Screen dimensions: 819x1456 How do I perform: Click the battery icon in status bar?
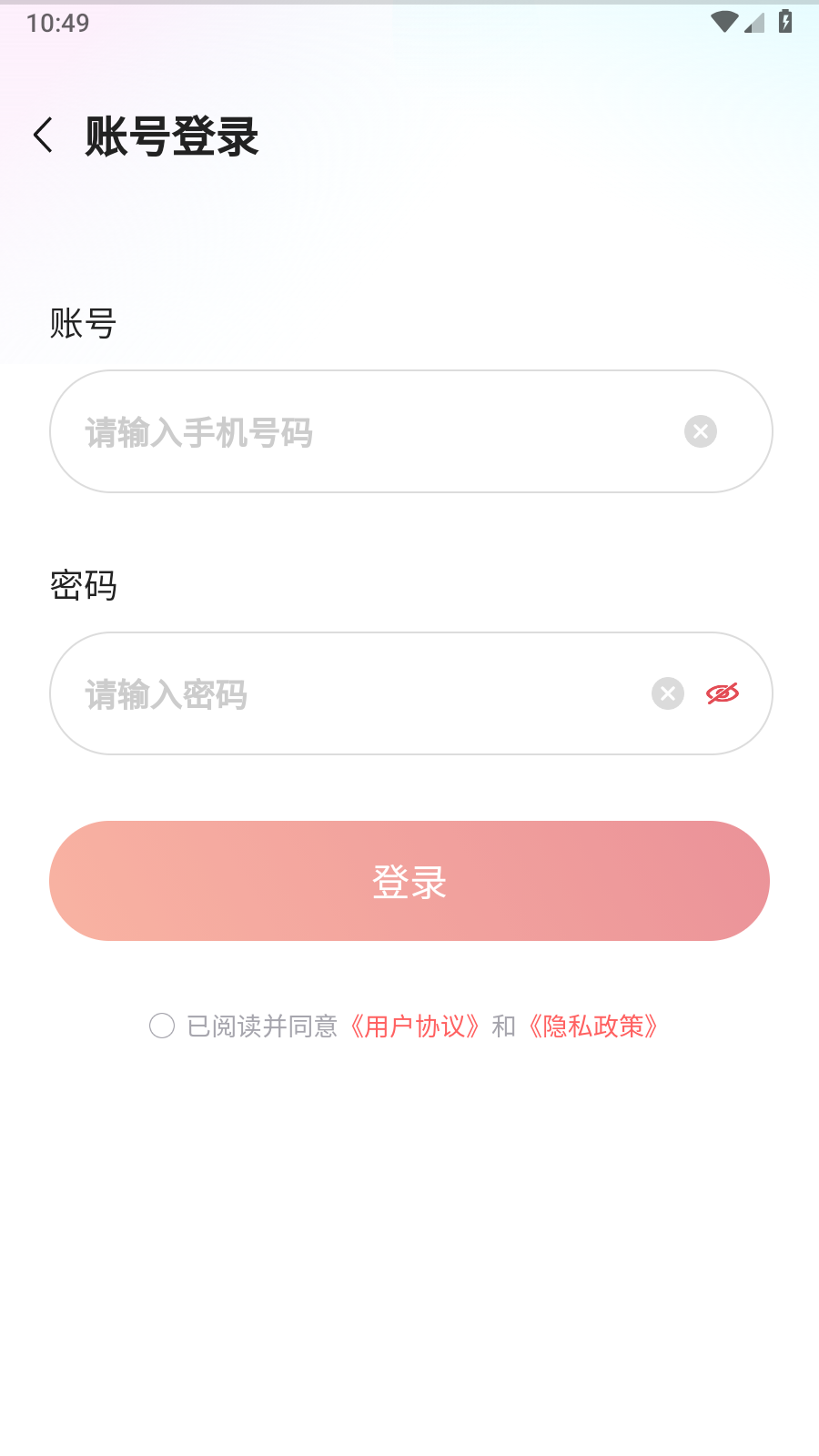[x=786, y=23]
